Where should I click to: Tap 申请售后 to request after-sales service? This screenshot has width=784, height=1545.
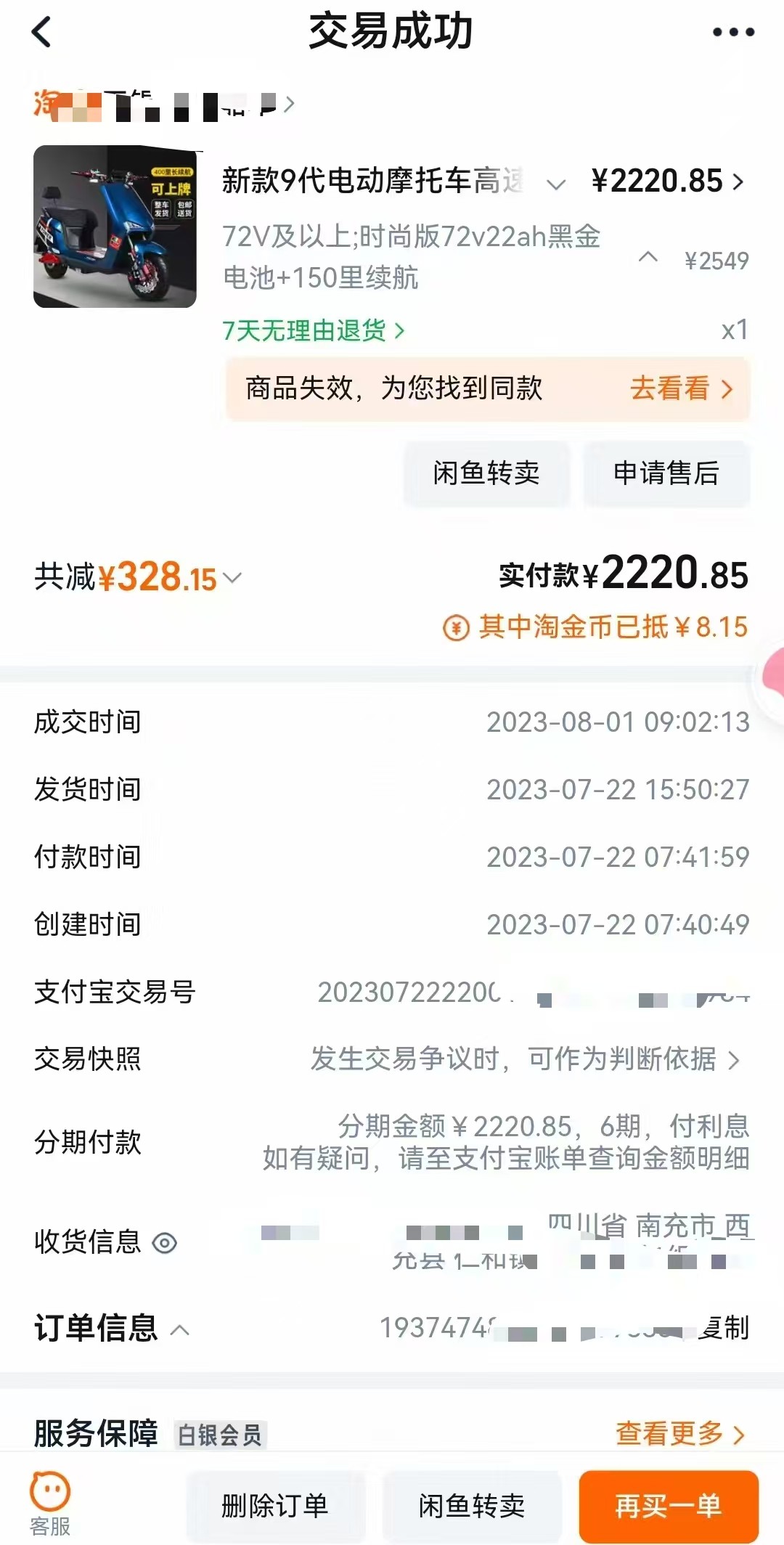click(666, 473)
